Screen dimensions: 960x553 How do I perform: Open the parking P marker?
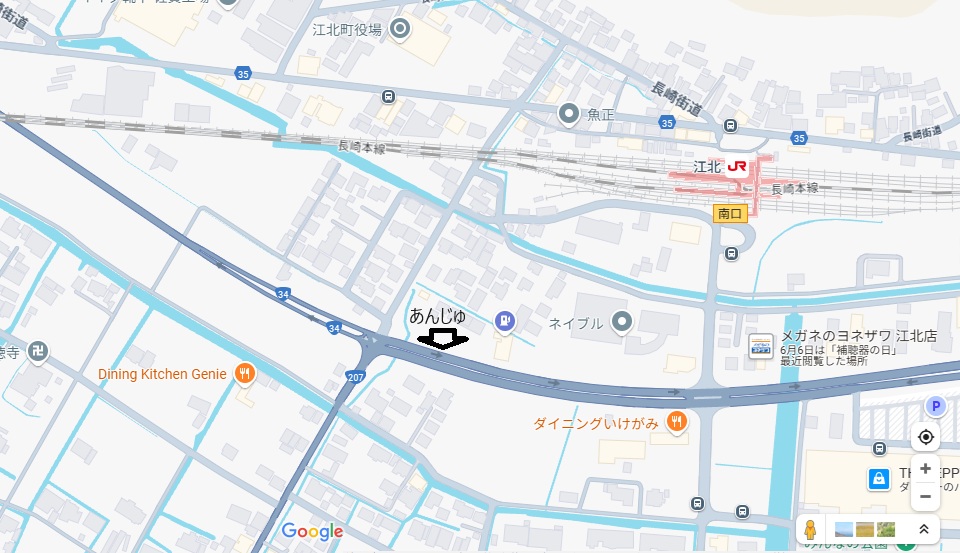pos(936,405)
